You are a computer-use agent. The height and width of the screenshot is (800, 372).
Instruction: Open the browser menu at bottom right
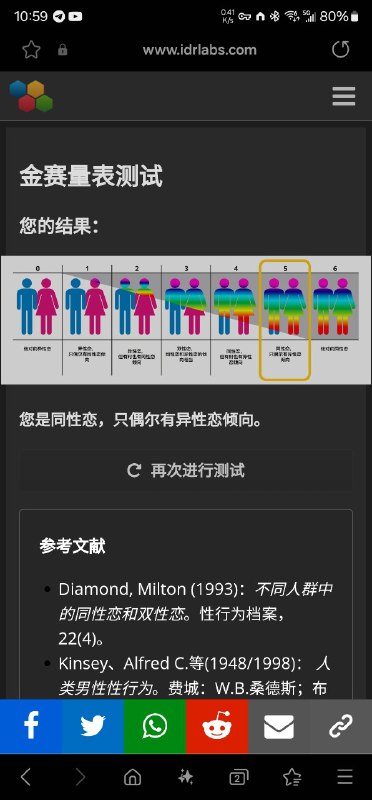click(x=345, y=777)
